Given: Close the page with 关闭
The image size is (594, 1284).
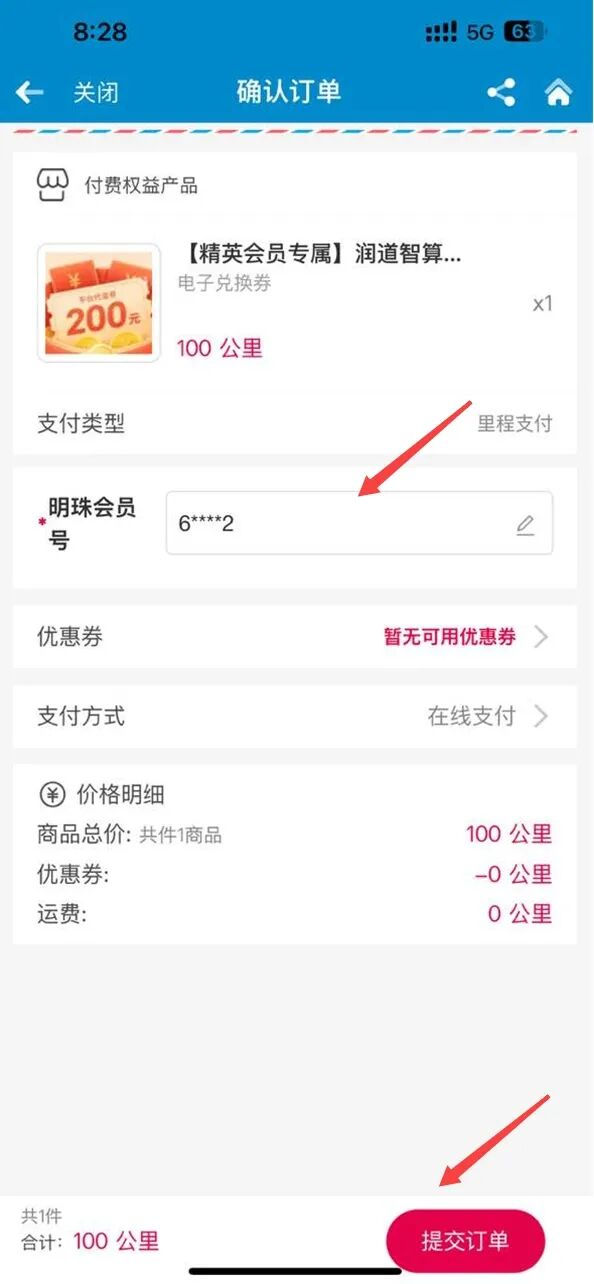Looking at the screenshot, I should 96,93.
